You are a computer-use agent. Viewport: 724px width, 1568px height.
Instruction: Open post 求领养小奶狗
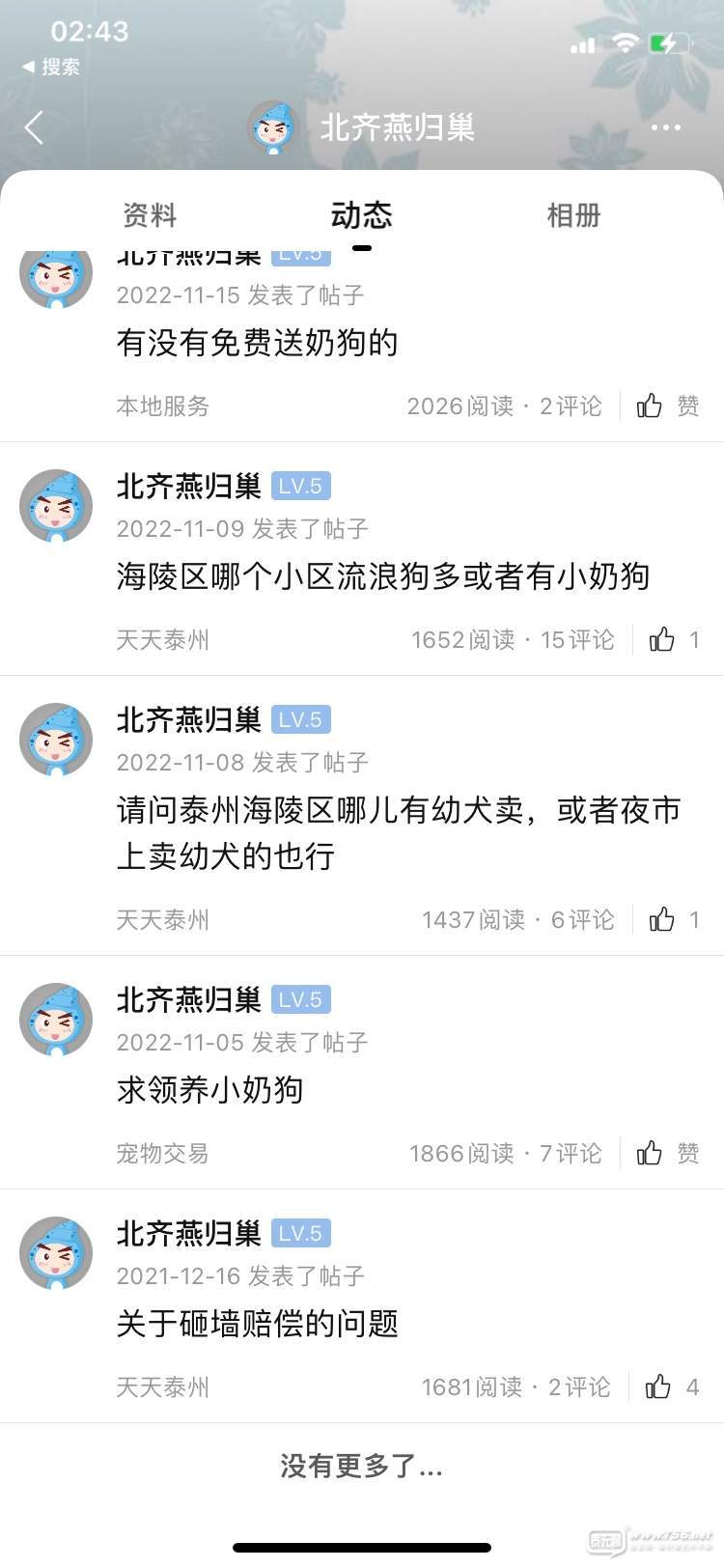click(x=209, y=1090)
